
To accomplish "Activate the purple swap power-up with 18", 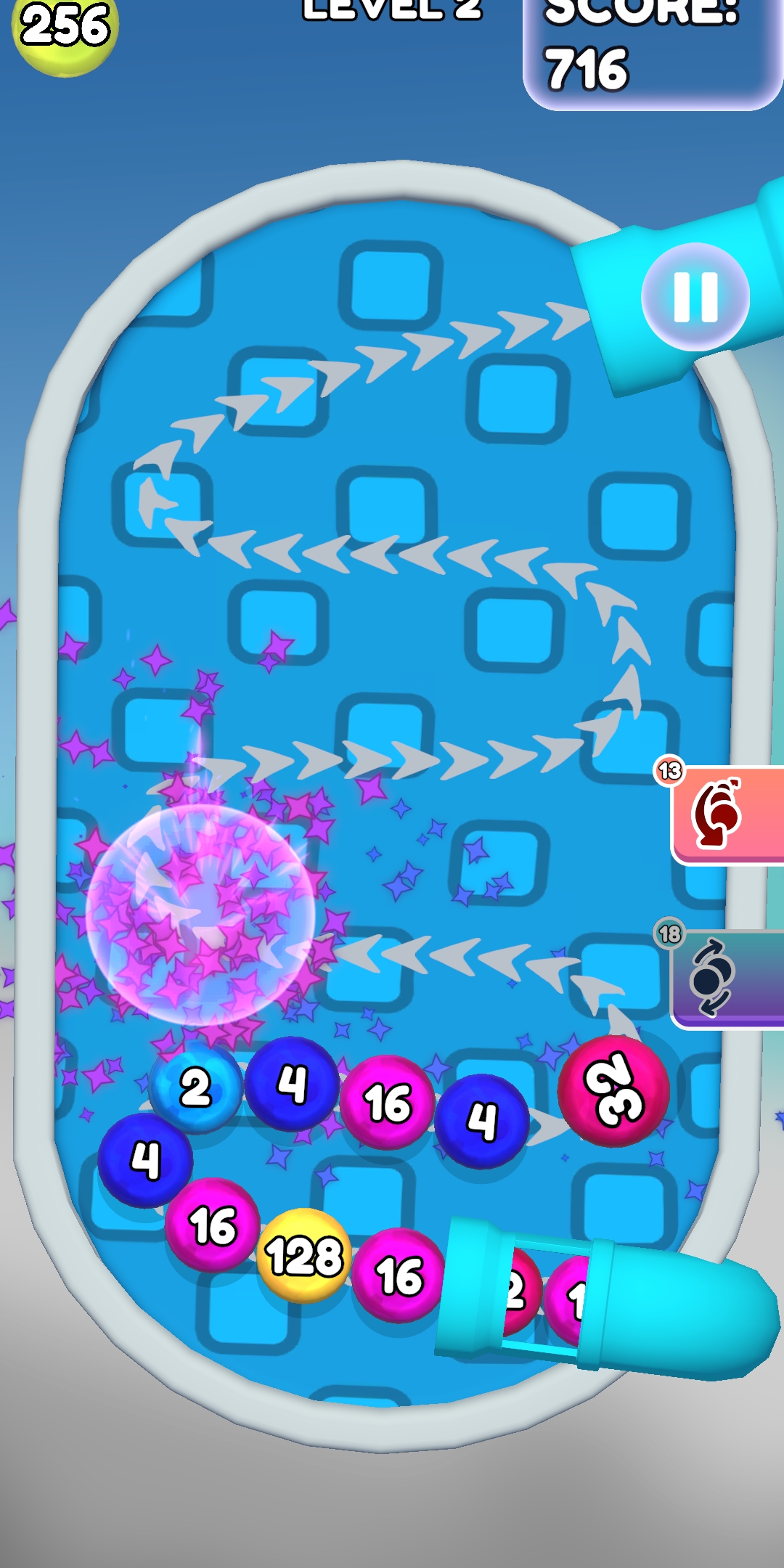I will click(726, 979).
